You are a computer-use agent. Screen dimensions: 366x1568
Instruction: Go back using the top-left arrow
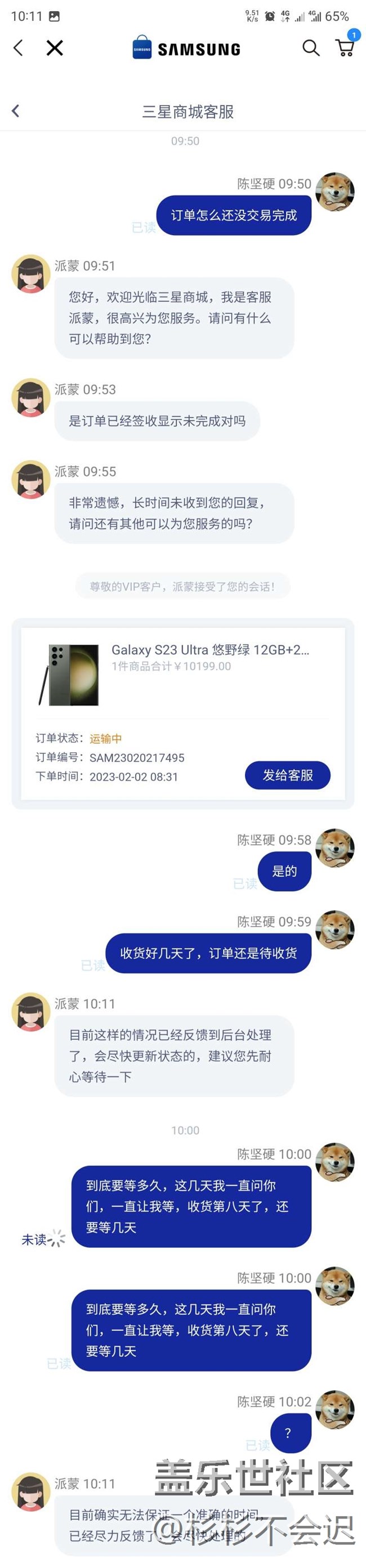[x=18, y=48]
